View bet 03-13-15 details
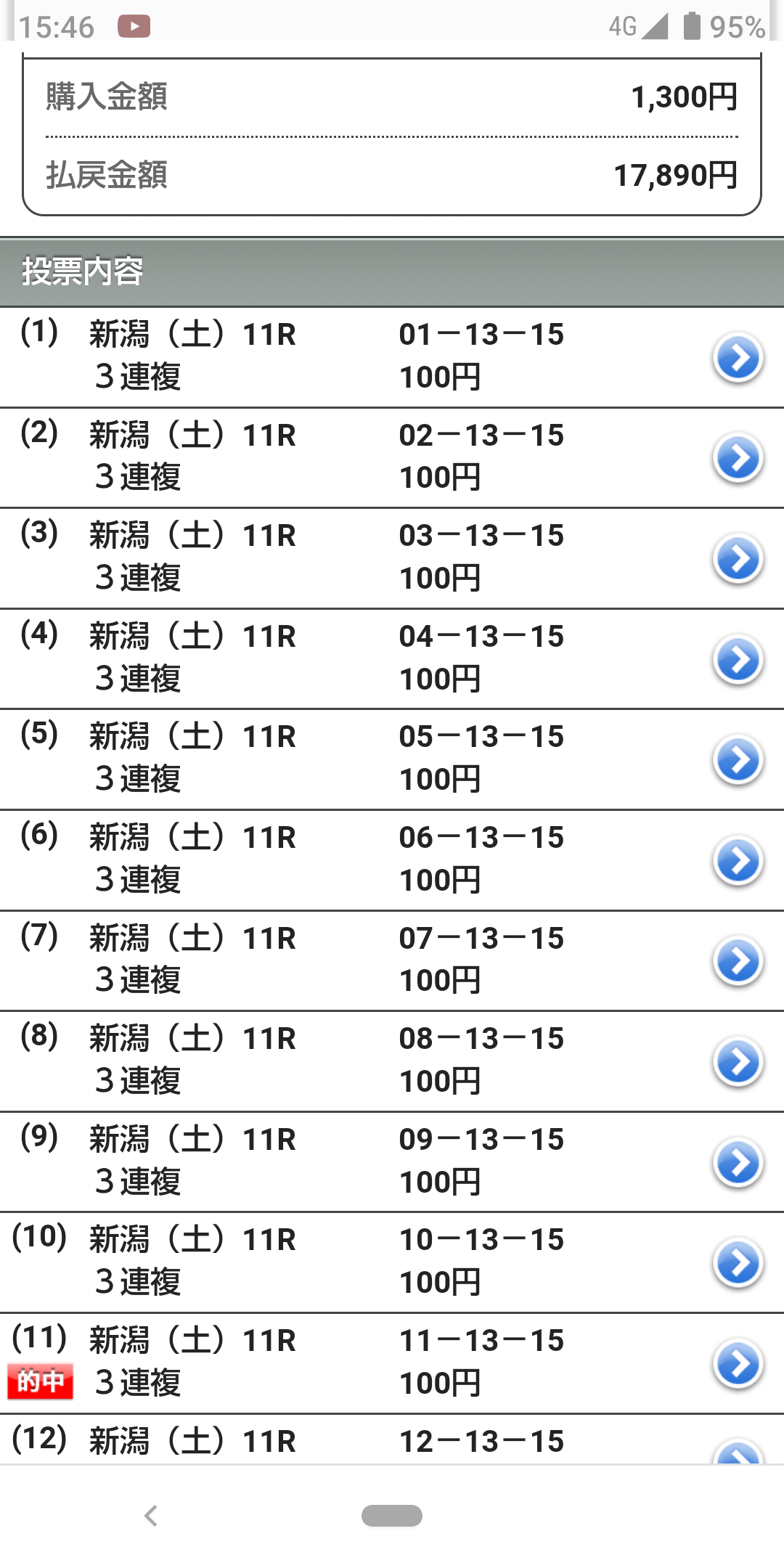This screenshot has height=1568, width=784. (738, 559)
